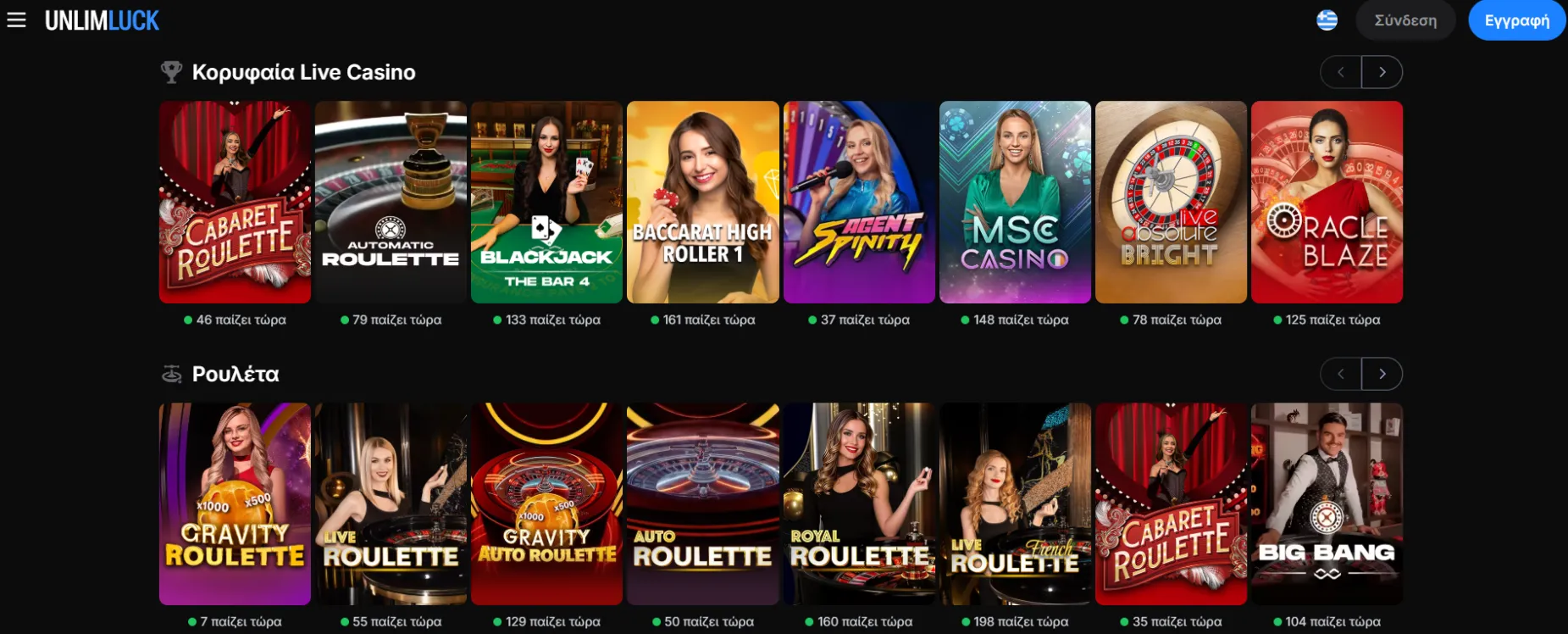
Task: Change language via the Greek flag
Action: click(x=1327, y=19)
